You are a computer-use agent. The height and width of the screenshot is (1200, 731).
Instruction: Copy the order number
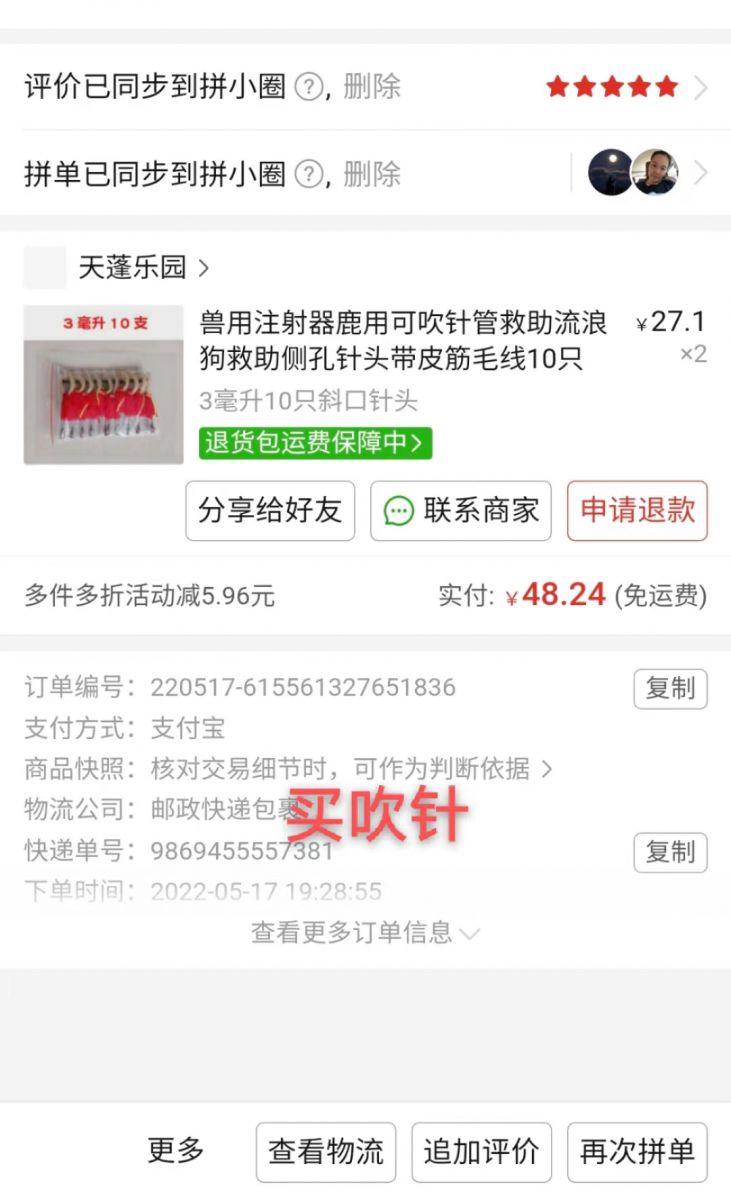tap(670, 689)
